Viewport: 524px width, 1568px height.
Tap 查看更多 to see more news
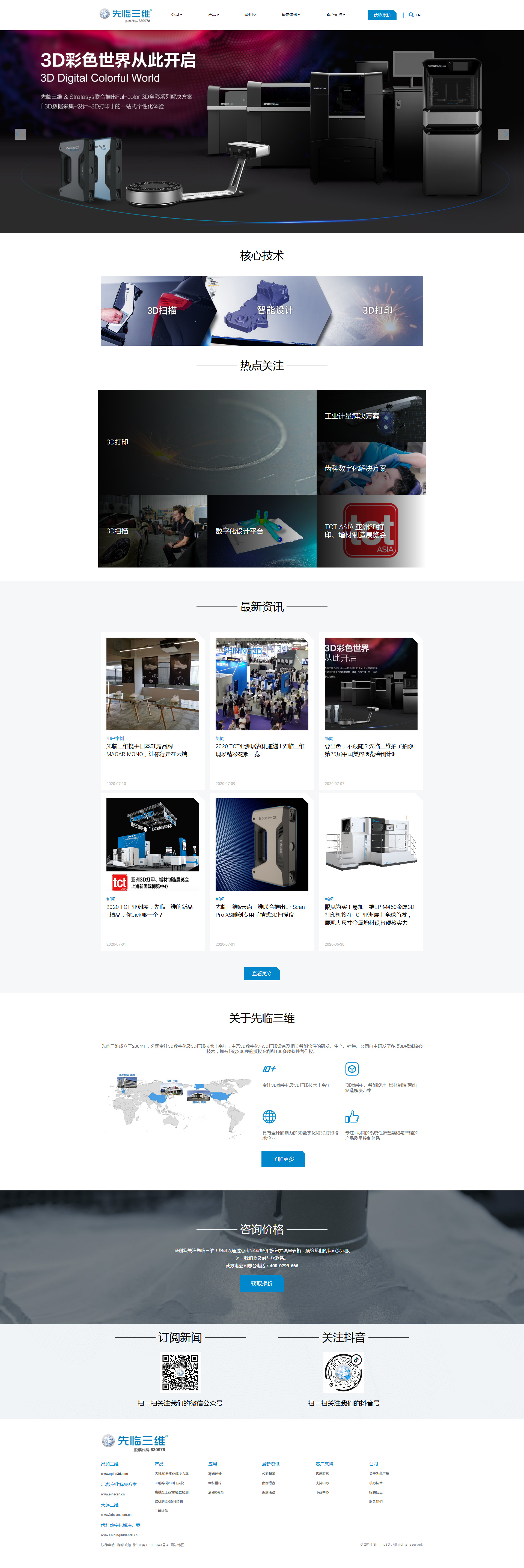point(262,973)
